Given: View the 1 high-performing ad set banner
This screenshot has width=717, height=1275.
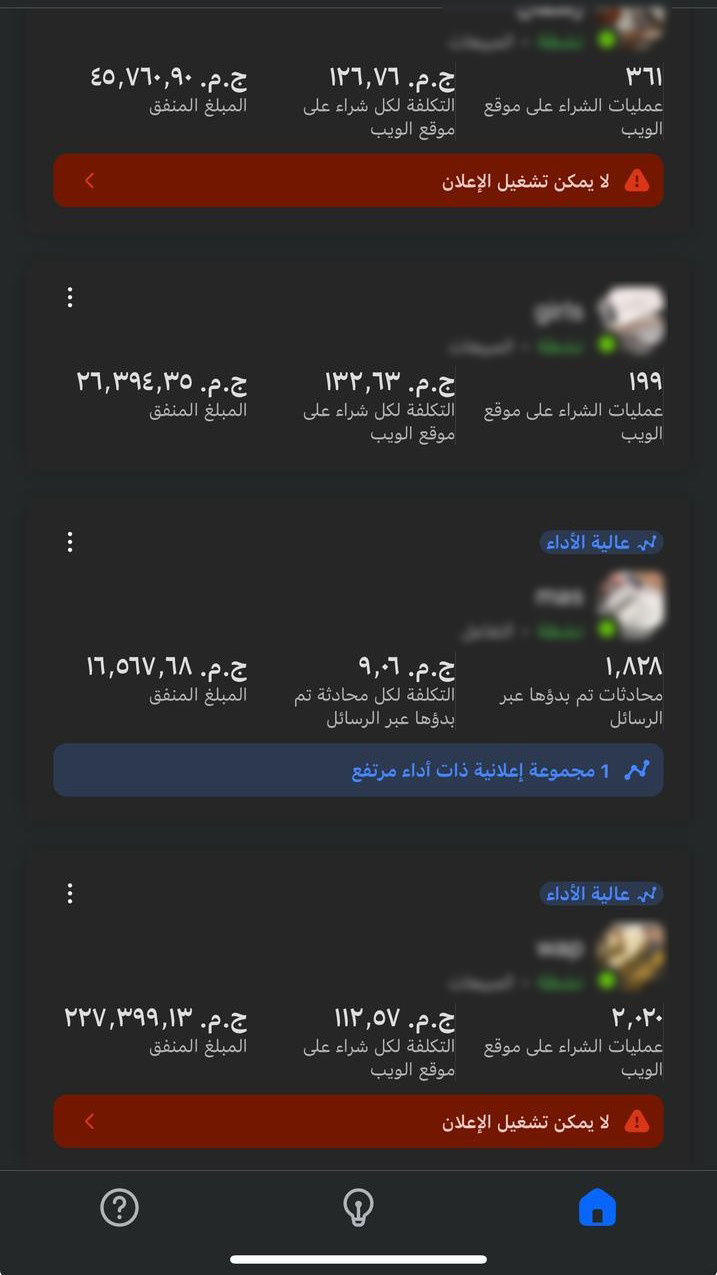Looking at the screenshot, I should [x=358, y=770].
